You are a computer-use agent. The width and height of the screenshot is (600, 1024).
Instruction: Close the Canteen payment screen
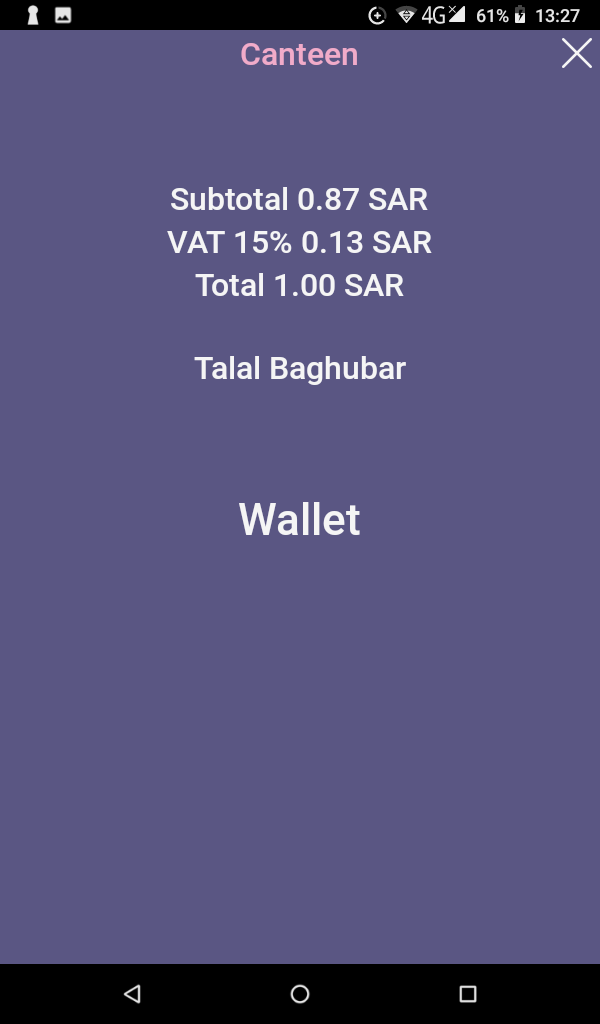(x=576, y=54)
